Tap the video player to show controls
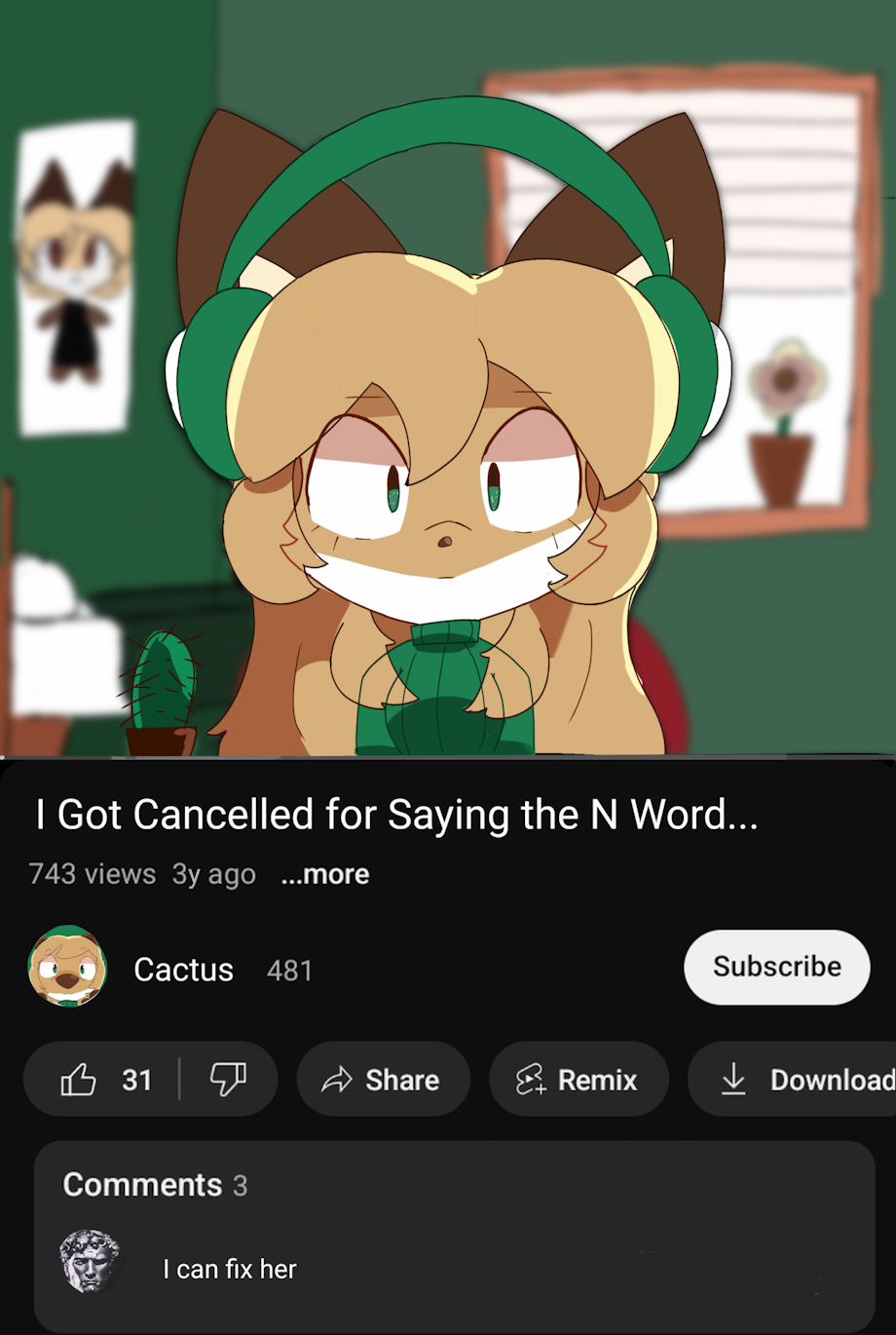The image size is (896, 1335). click(x=448, y=378)
